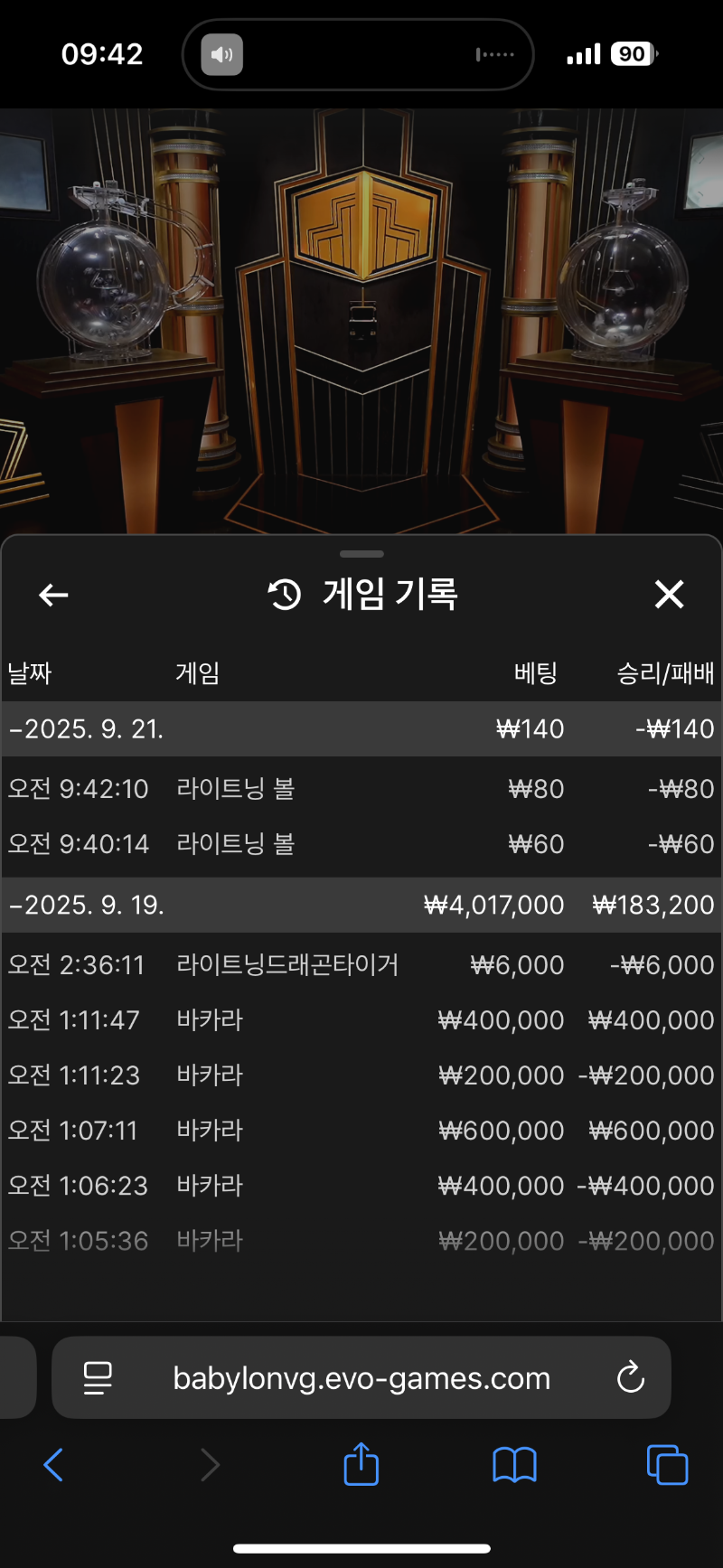Collapse the 2025. 9. 21. date group
Screen dimensions: 723x1568
tap(86, 728)
